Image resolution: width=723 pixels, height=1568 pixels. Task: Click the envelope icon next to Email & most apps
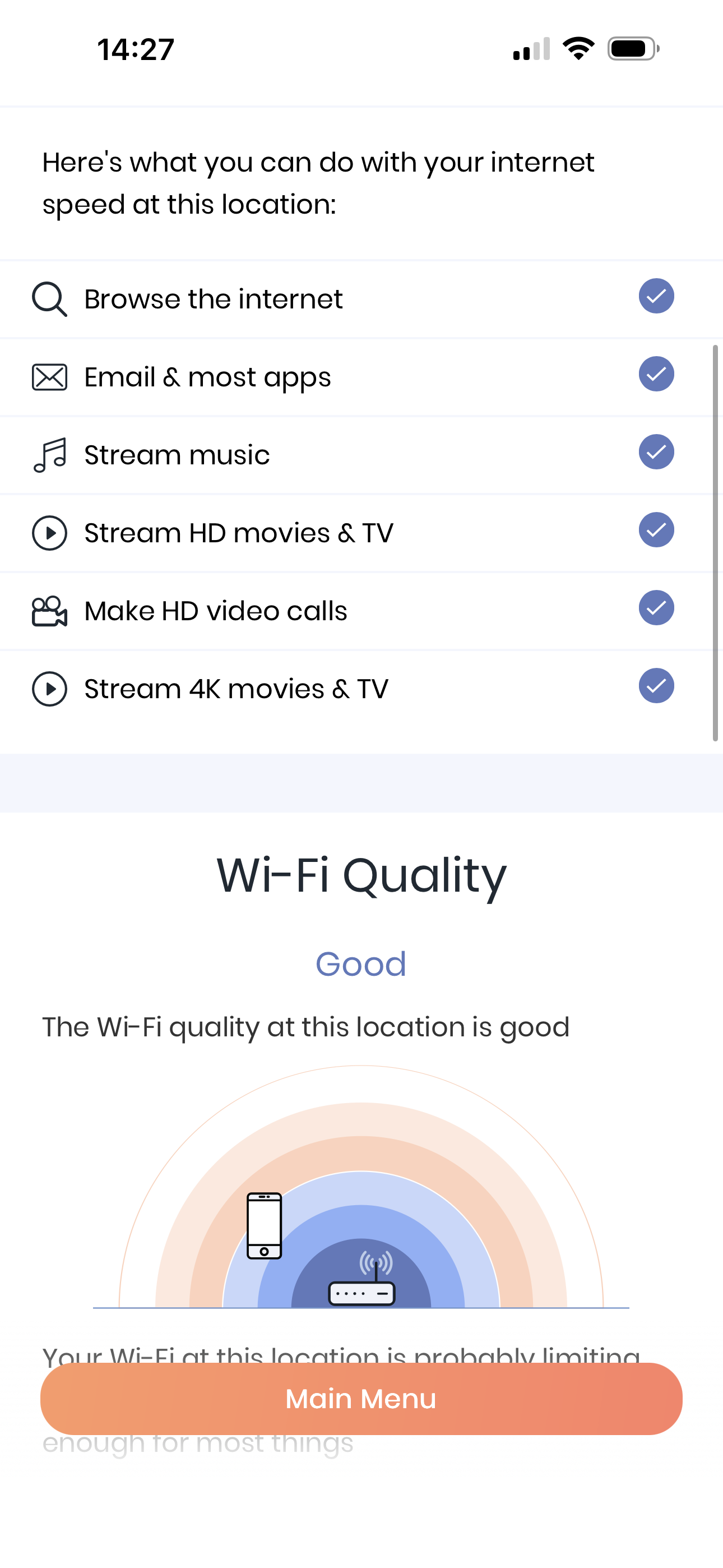click(x=50, y=377)
